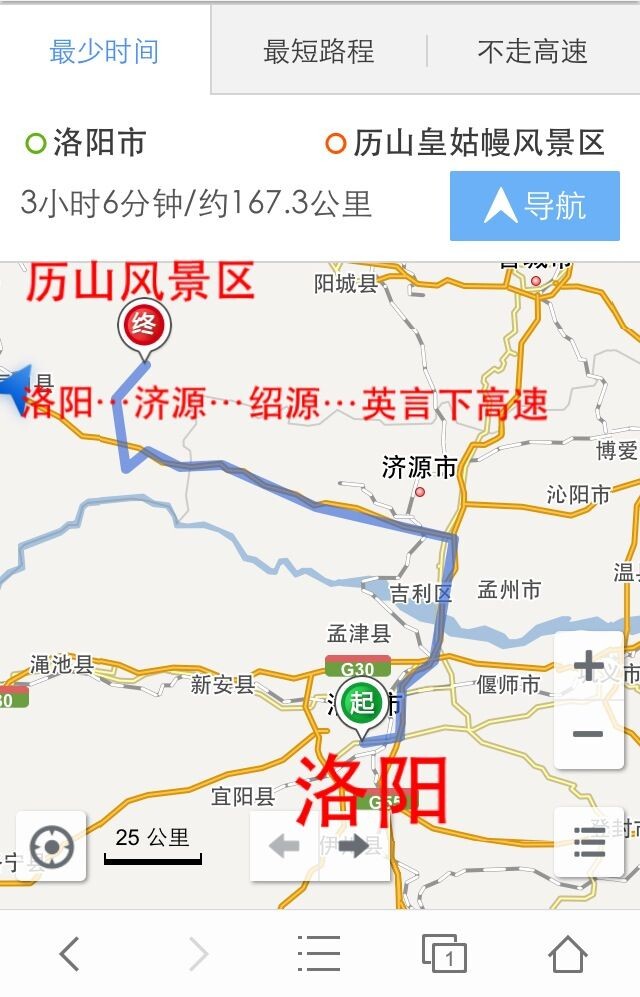This screenshot has width=640, height=997.
Task: Open the browser menu
Action: tap(319, 954)
